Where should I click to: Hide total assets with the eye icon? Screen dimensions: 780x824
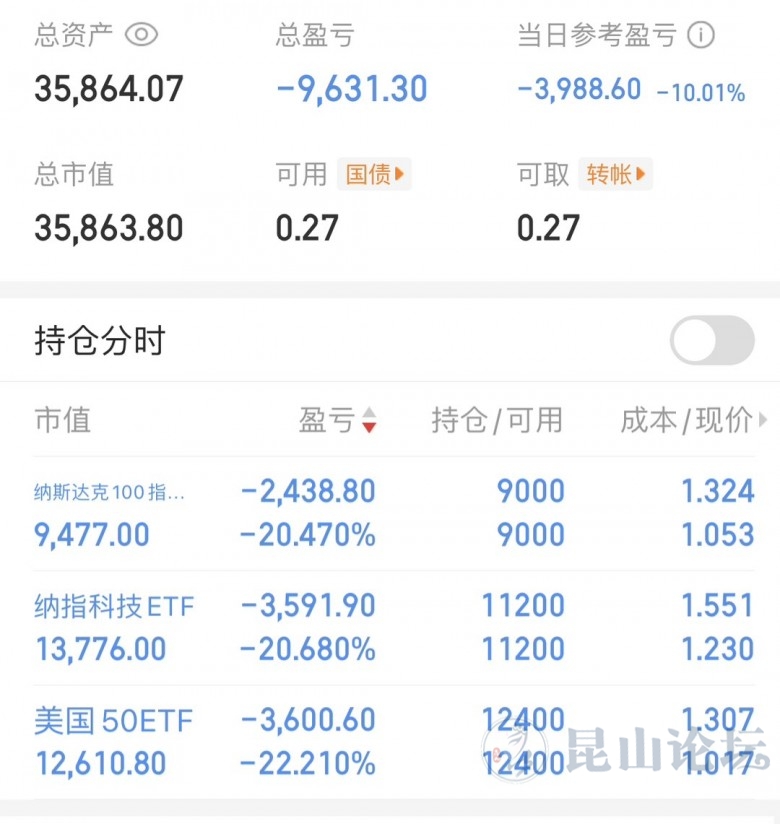click(x=142, y=36)
